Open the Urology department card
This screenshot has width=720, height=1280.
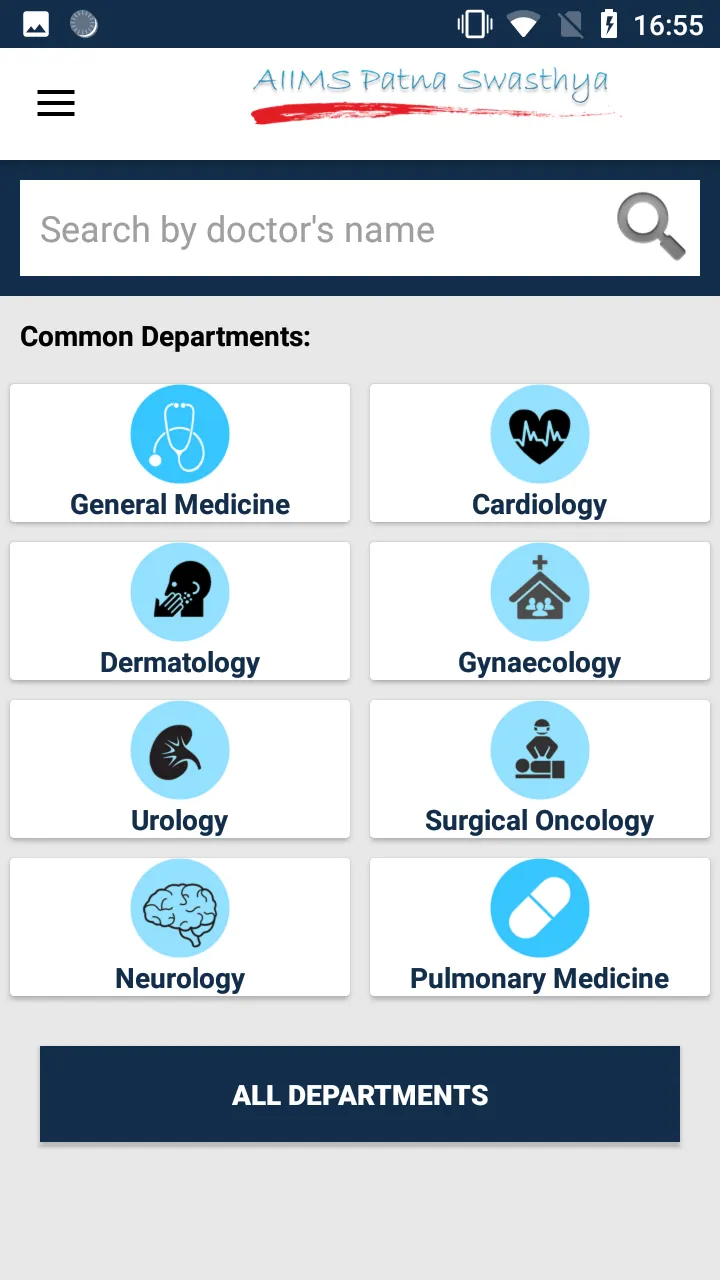(180, 769)
